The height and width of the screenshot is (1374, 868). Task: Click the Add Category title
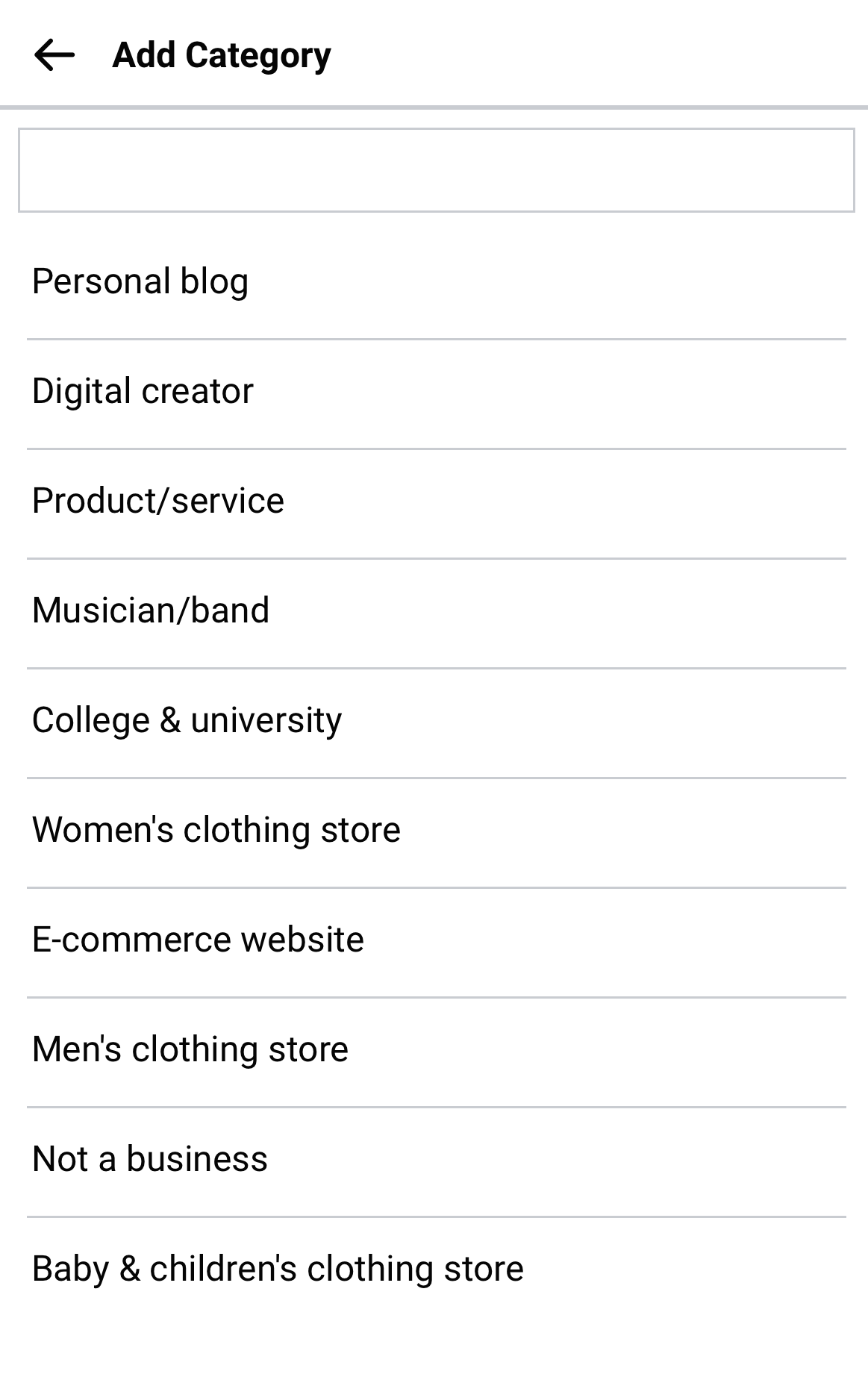point(222,54)
